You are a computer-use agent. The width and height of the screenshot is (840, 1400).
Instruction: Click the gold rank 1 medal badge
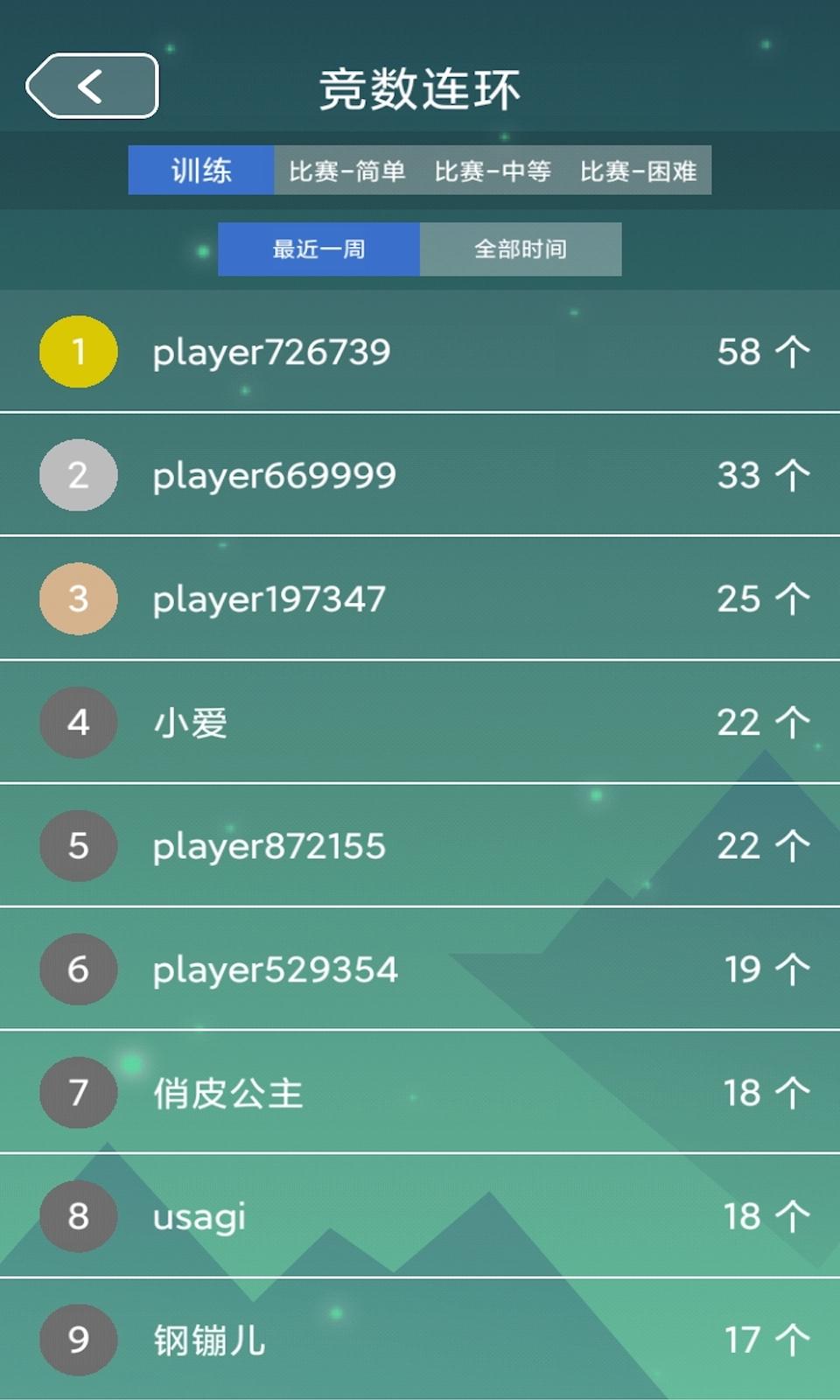pos(78,351)
